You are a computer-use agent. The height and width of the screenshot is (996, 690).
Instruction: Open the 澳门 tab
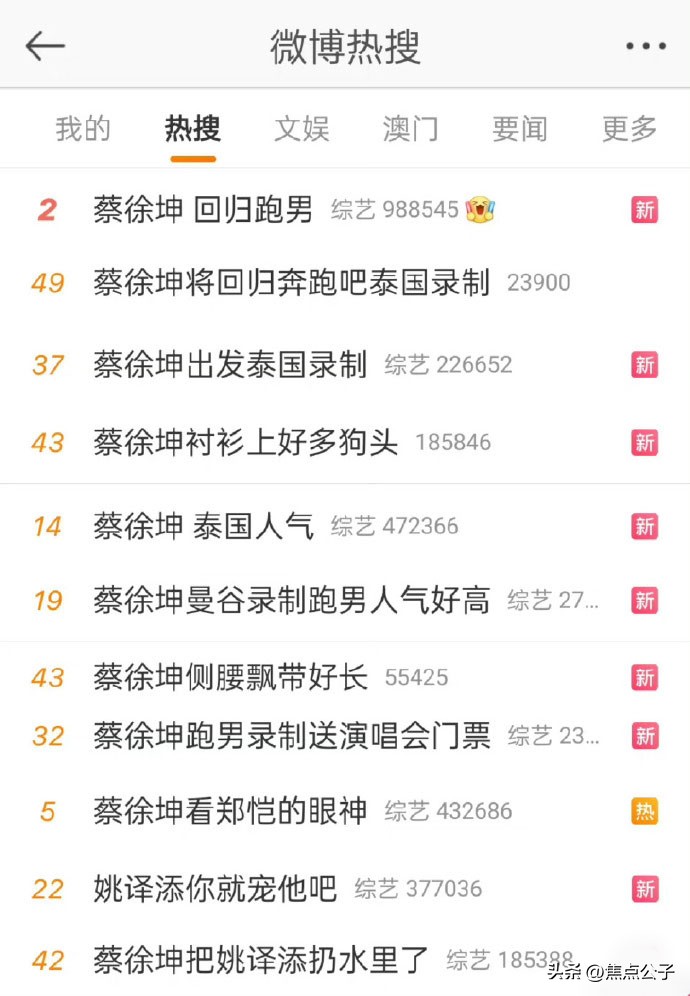pos(410,129)
